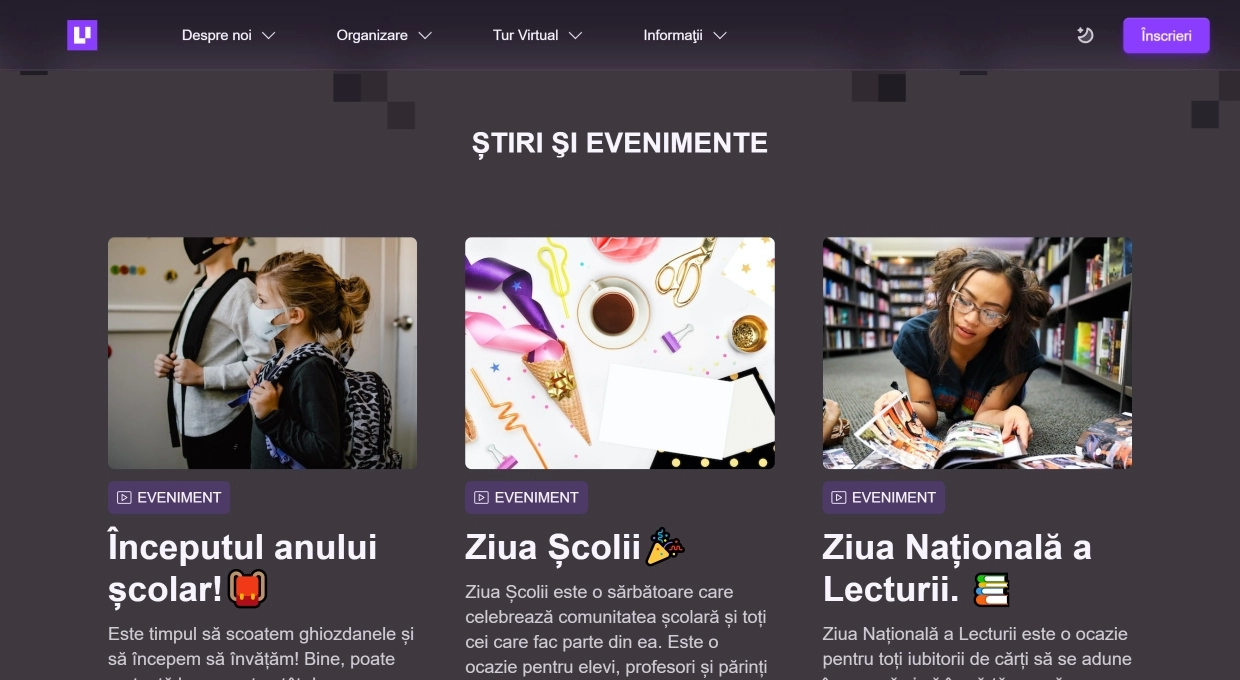Screen dimensions: 1240x680
Task: Open the Ziua Școlii article title
Action: (x=553, y=547)
